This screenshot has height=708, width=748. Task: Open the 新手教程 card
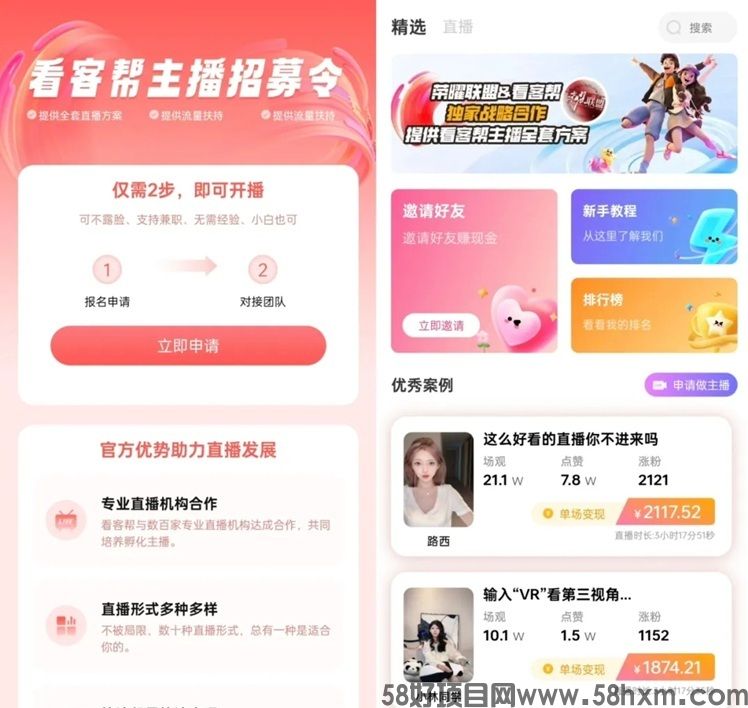click(653, 226)
